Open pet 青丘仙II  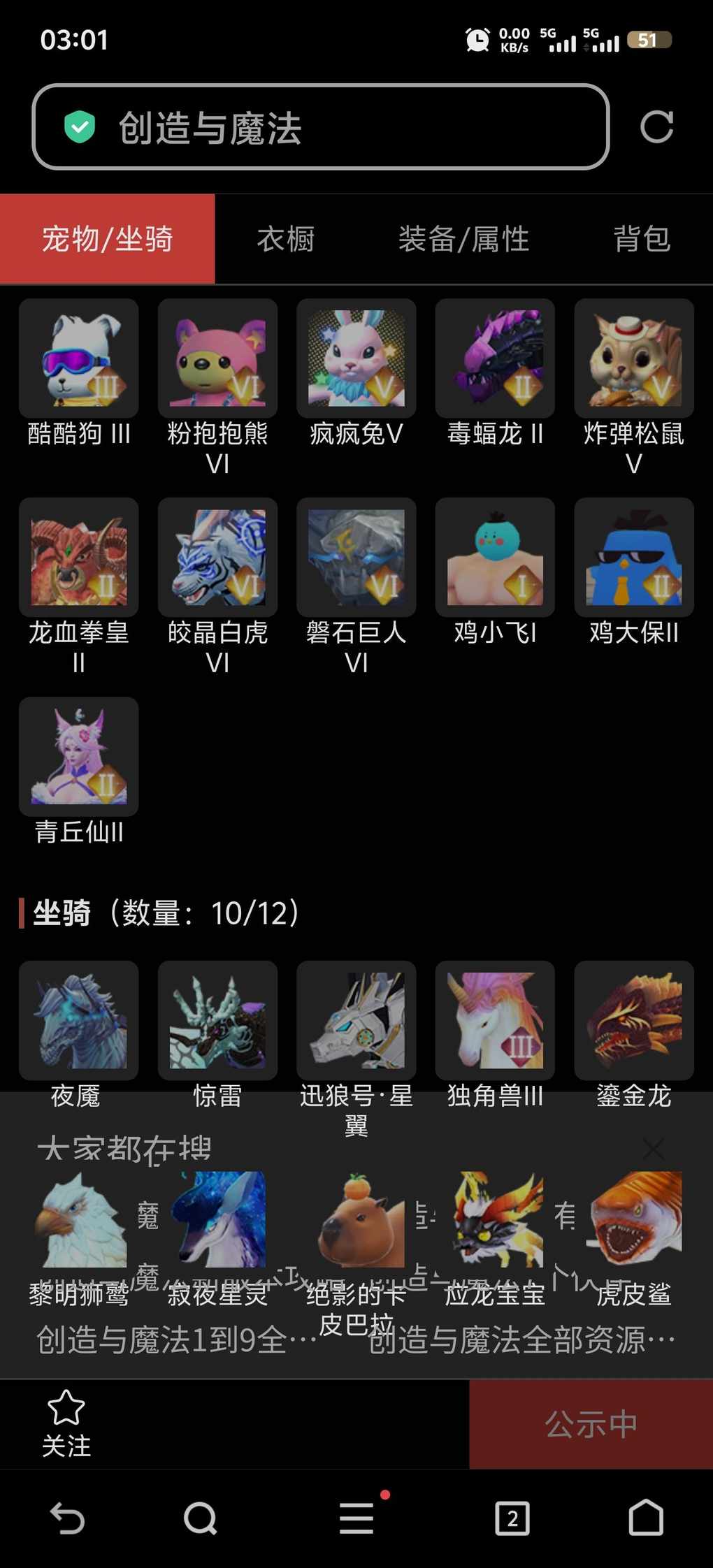click(78, 756)
